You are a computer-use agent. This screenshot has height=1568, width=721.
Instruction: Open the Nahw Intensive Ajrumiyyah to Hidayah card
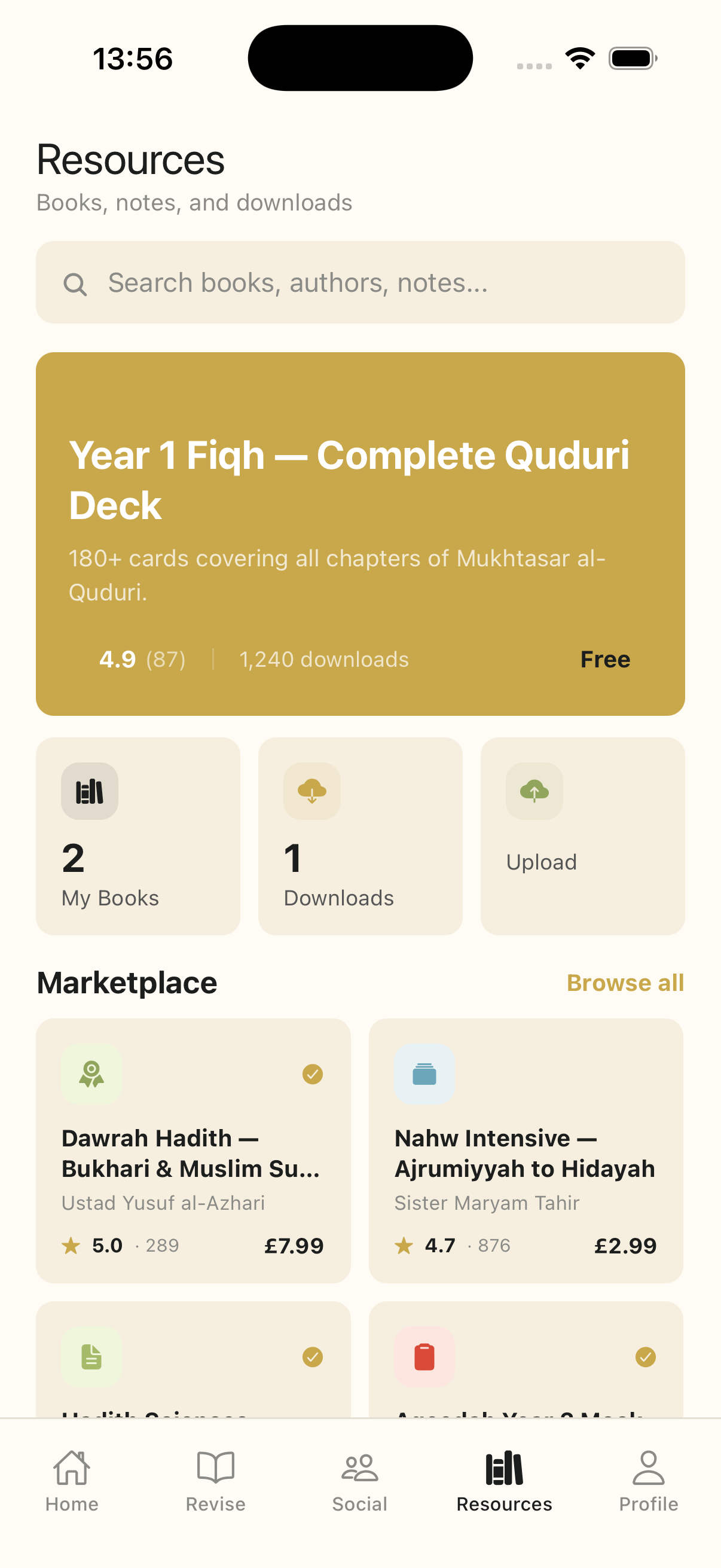526,1151
